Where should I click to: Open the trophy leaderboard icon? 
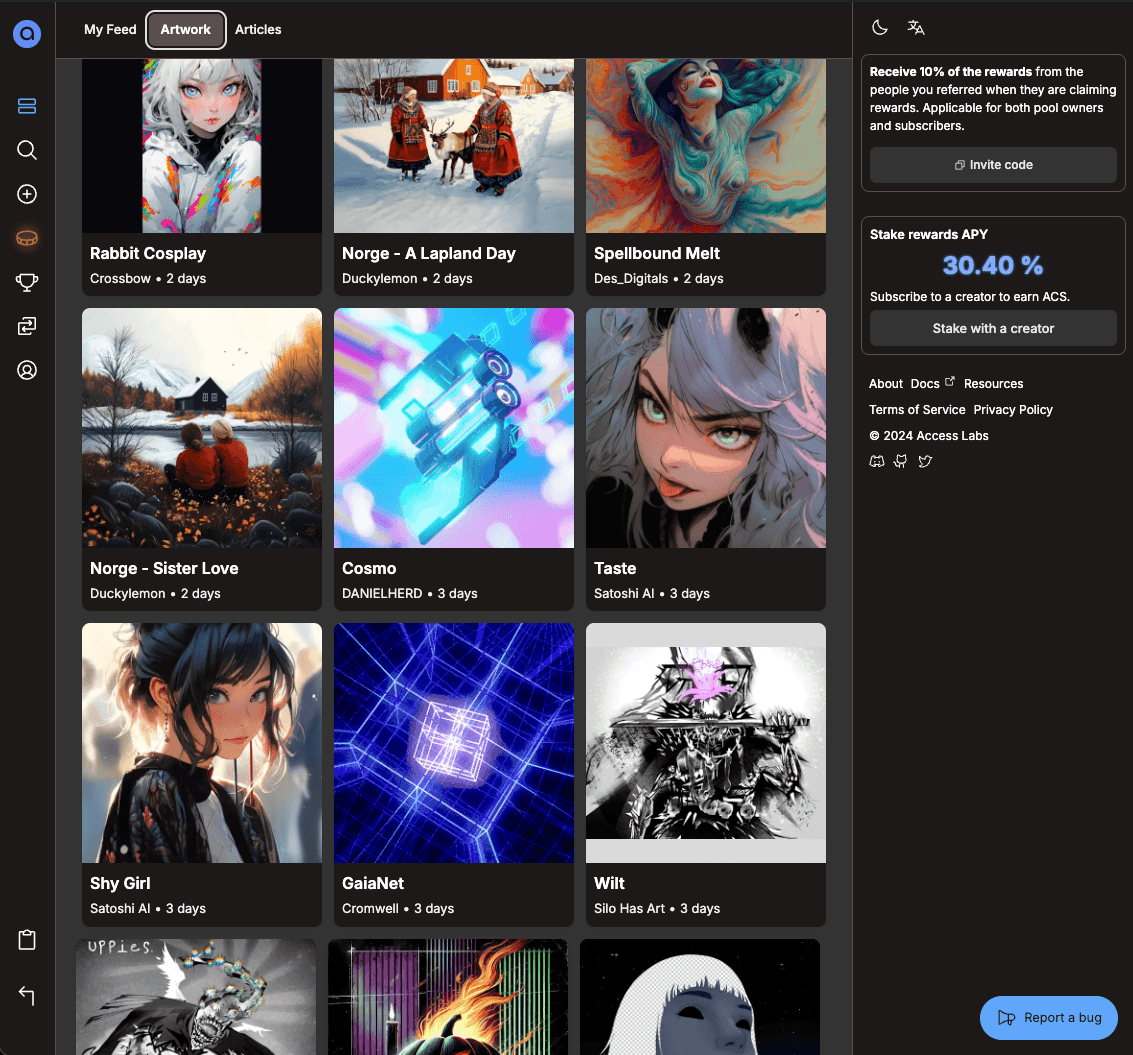[x=27, y=282]
